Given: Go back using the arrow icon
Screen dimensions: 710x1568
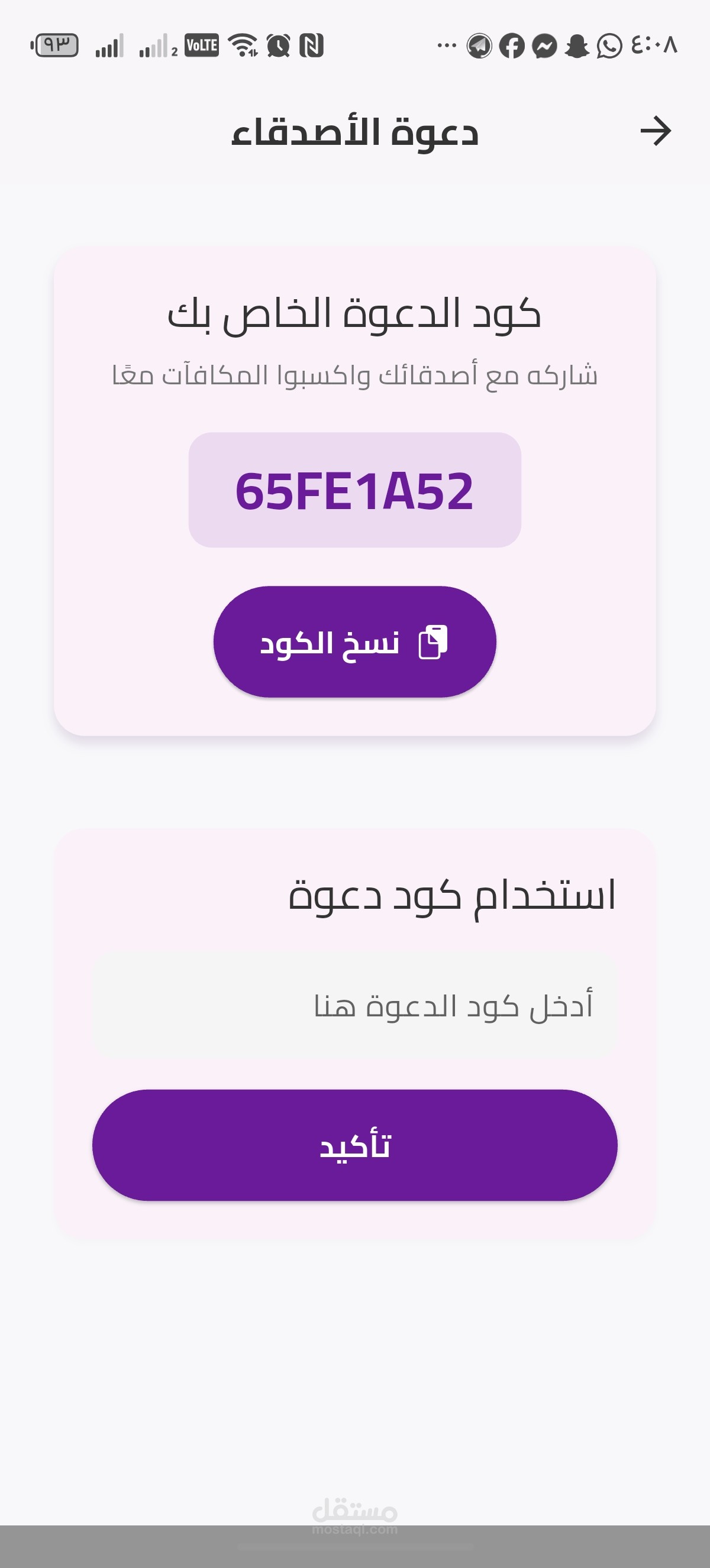Looking at the screenshot, I should click(x=655, y=131).
